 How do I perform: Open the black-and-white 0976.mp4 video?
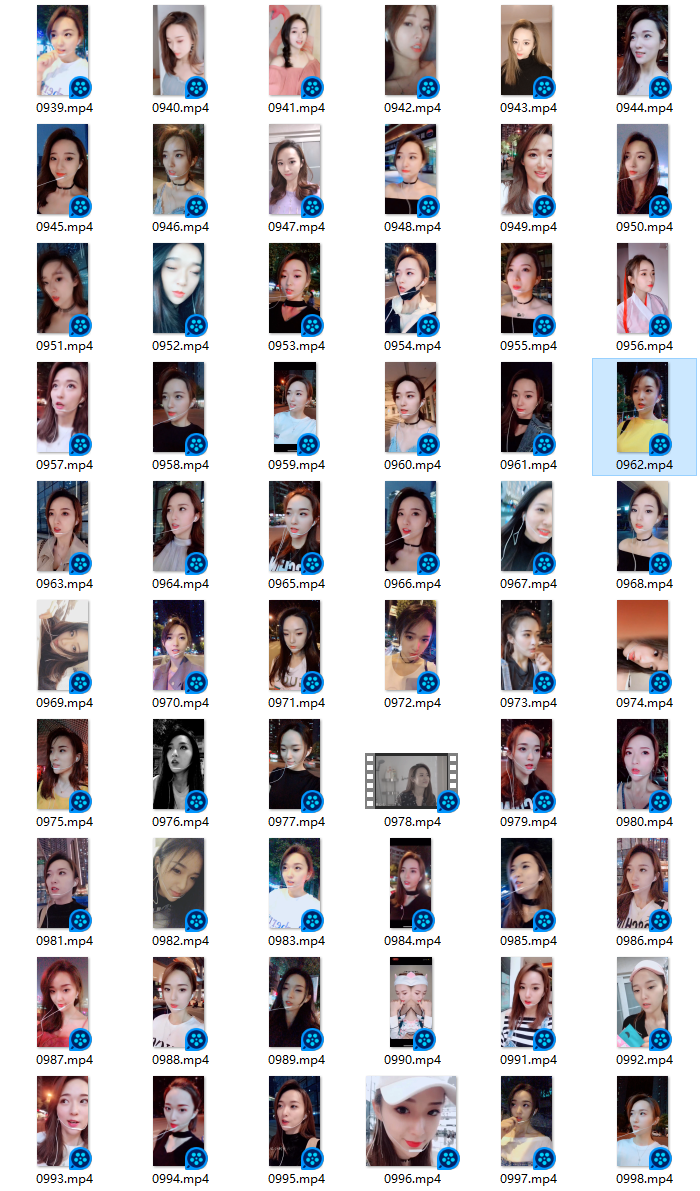pyautogui.click(x=179, y=765)
